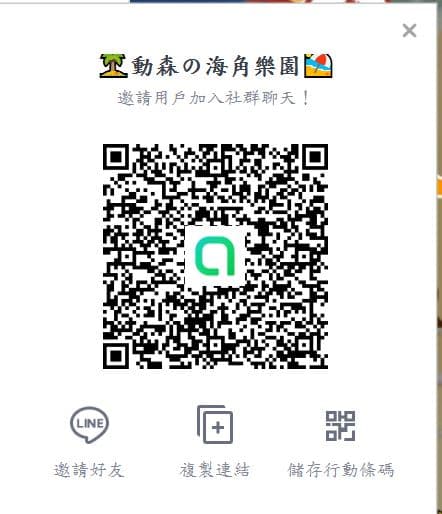Save the QR code image
Image resolution: width=442 pixels, height=514 pixels.
[x=340, y=441]
